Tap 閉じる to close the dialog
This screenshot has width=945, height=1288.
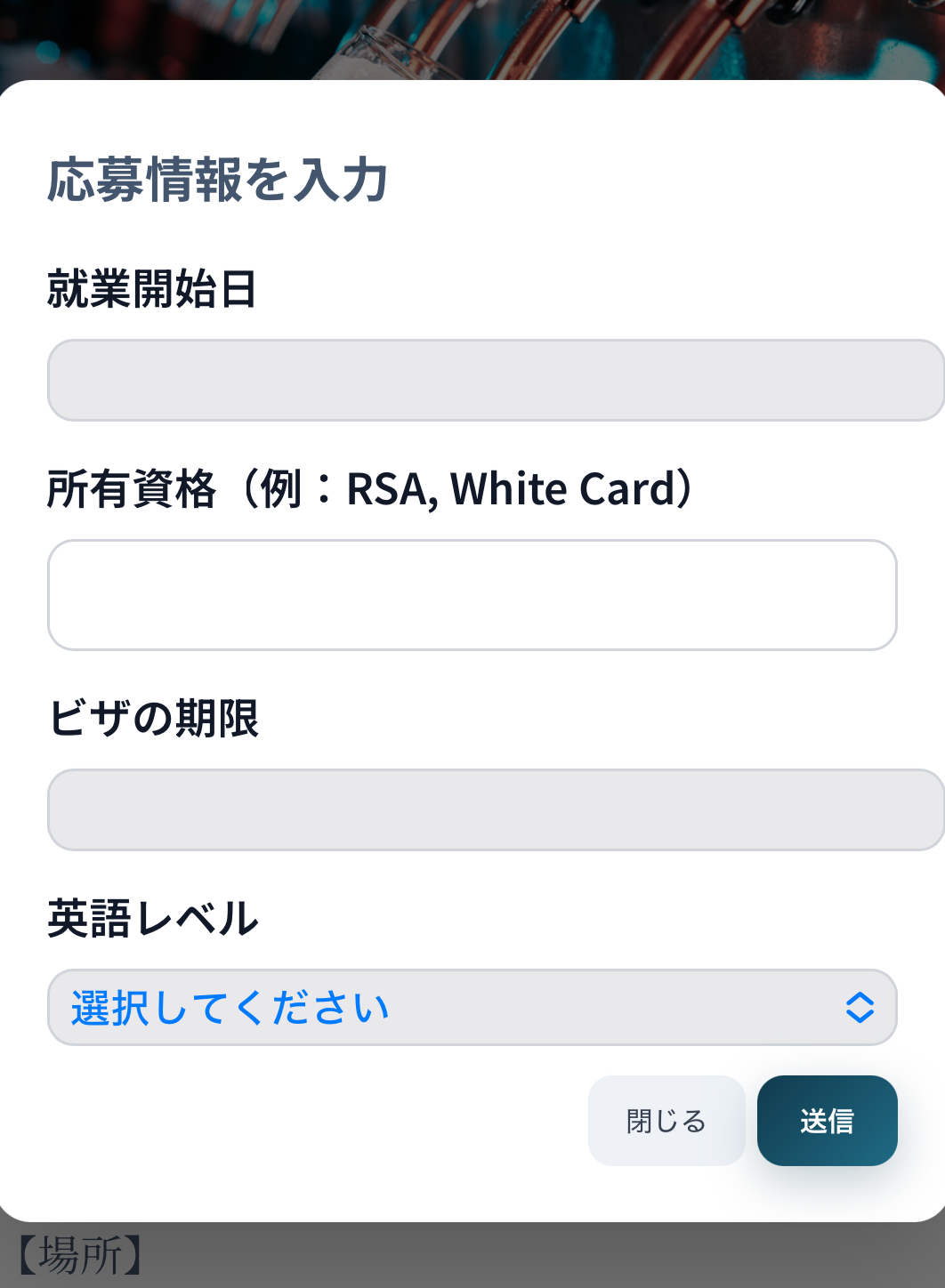click(666, 1120)
